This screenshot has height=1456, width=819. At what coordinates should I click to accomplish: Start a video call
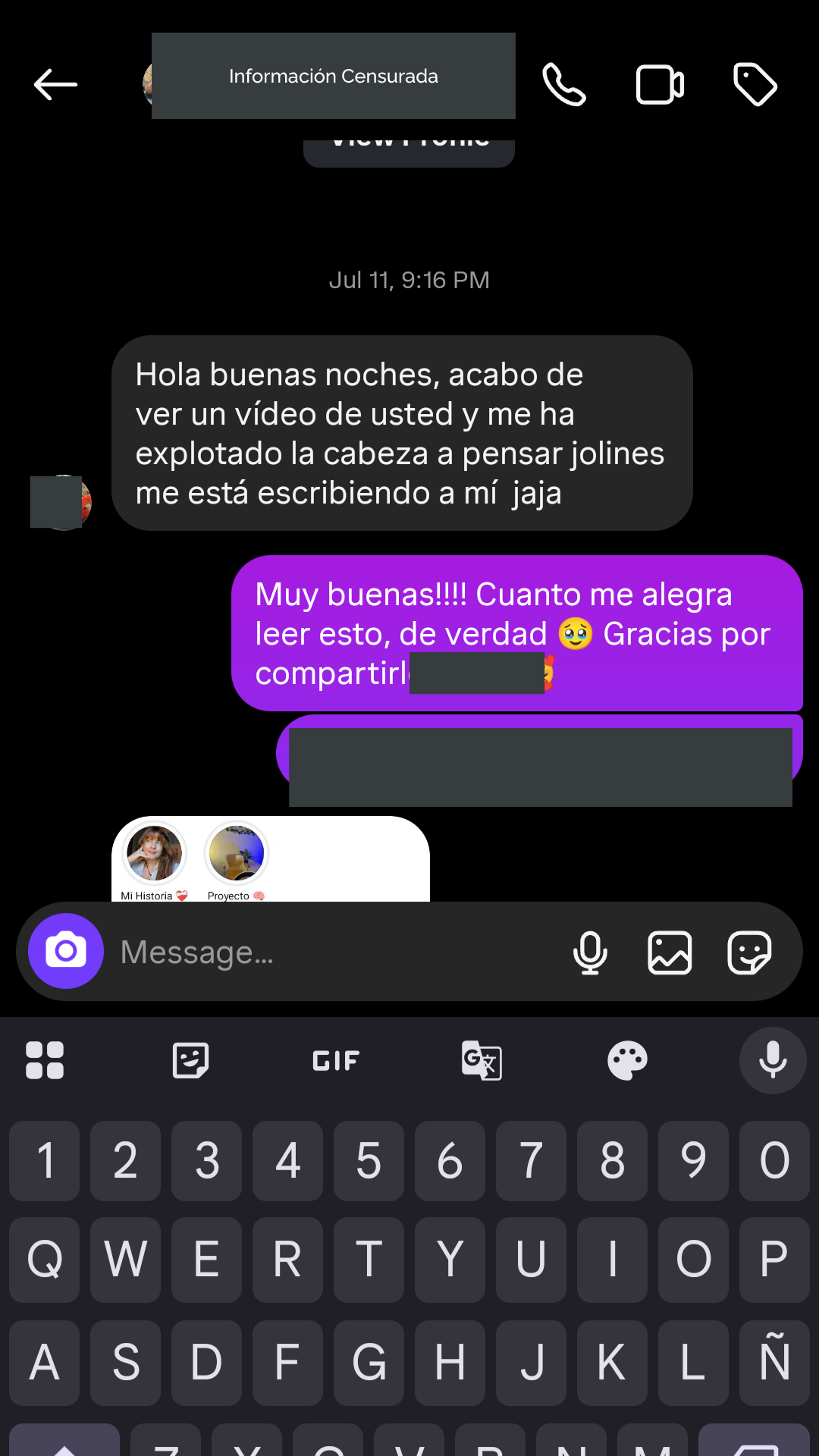point(660,84)
